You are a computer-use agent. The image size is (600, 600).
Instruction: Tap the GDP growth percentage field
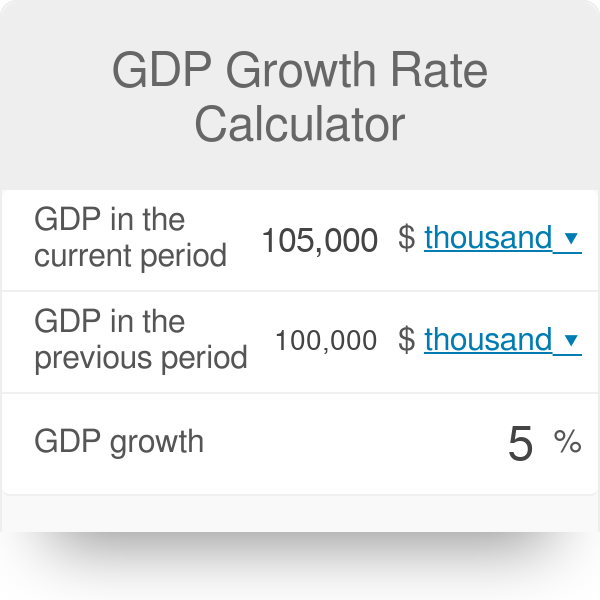pos(520,443)
